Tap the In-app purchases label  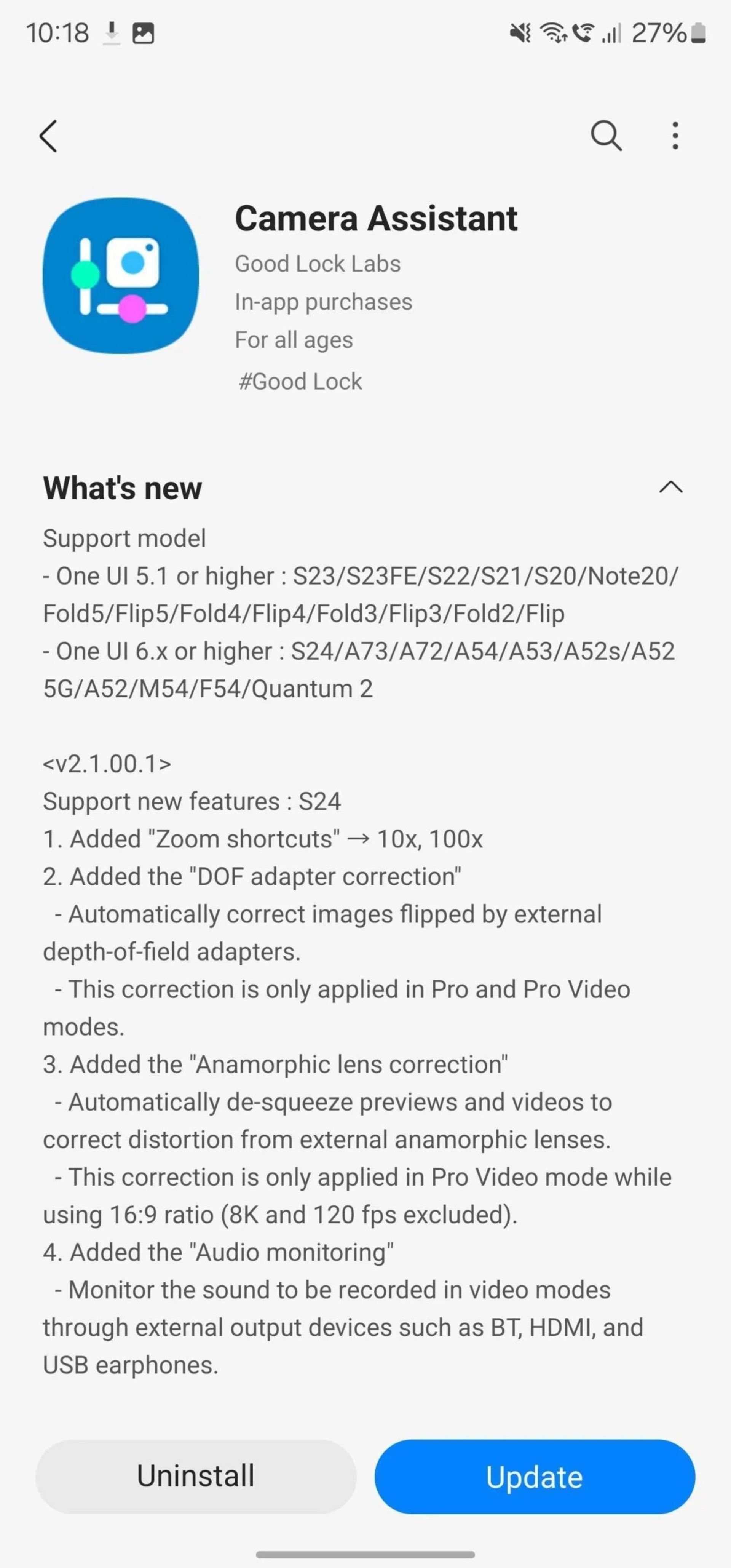(323, 301)
